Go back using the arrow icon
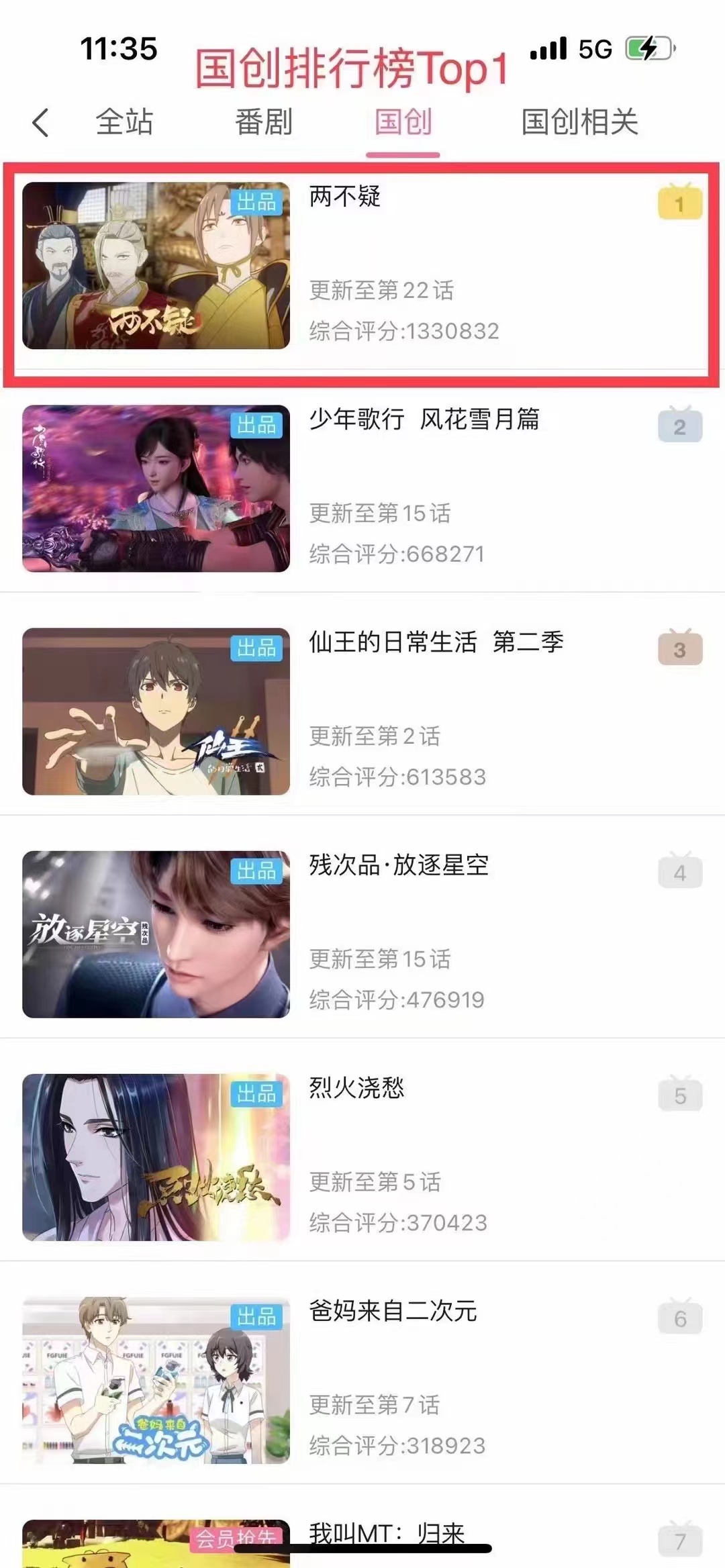Screen dimensions: 725x1568 [x=41, y=123]
